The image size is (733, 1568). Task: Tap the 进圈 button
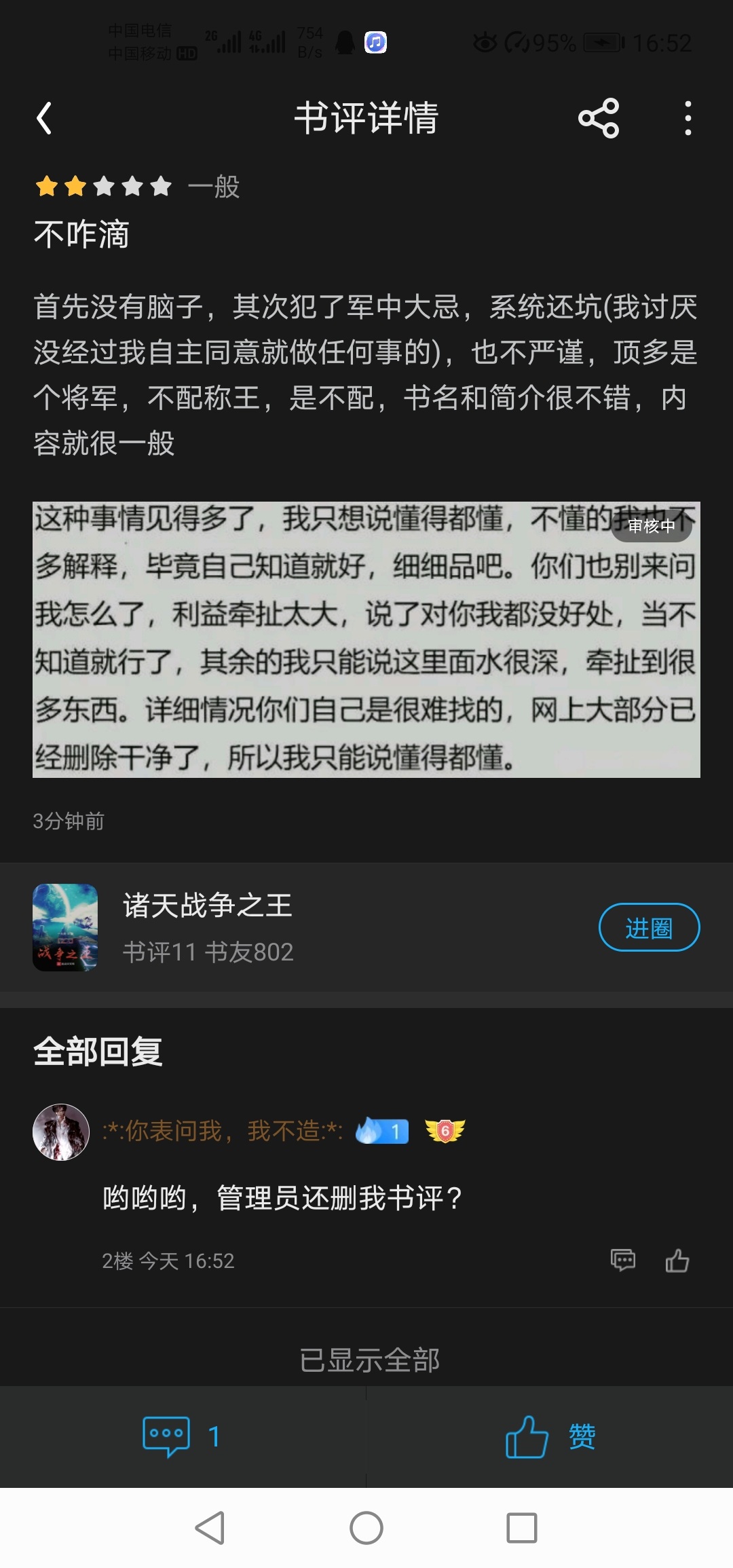(x=648, y=927)
